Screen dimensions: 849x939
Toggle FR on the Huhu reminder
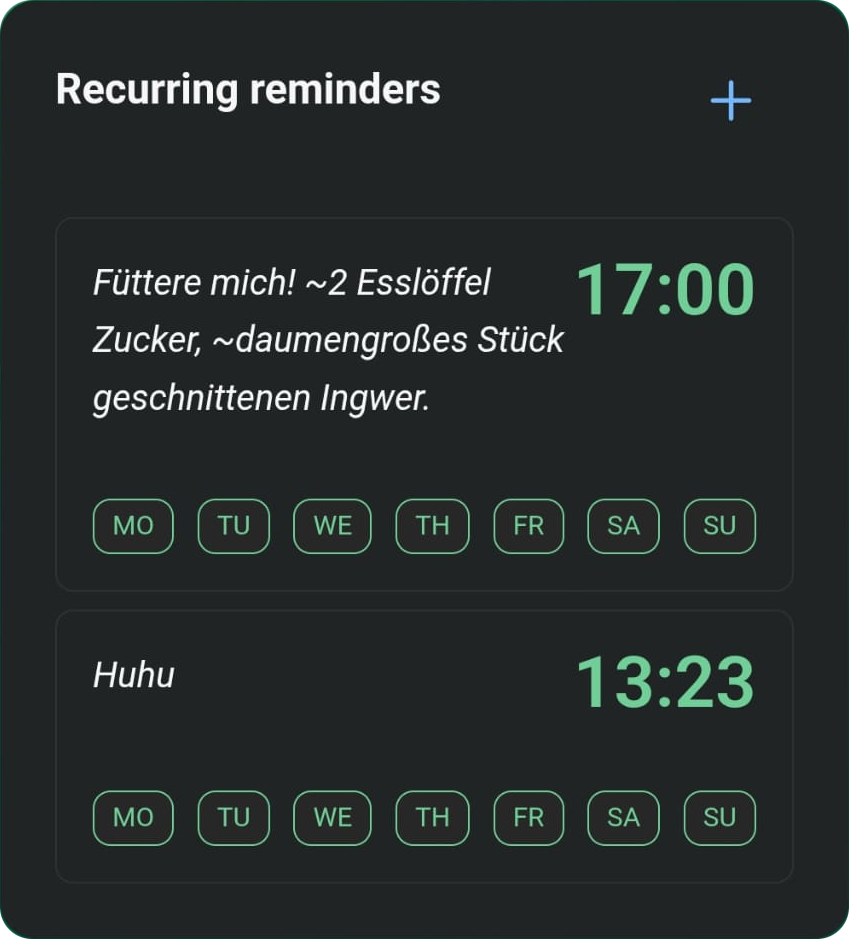[528, 818]
